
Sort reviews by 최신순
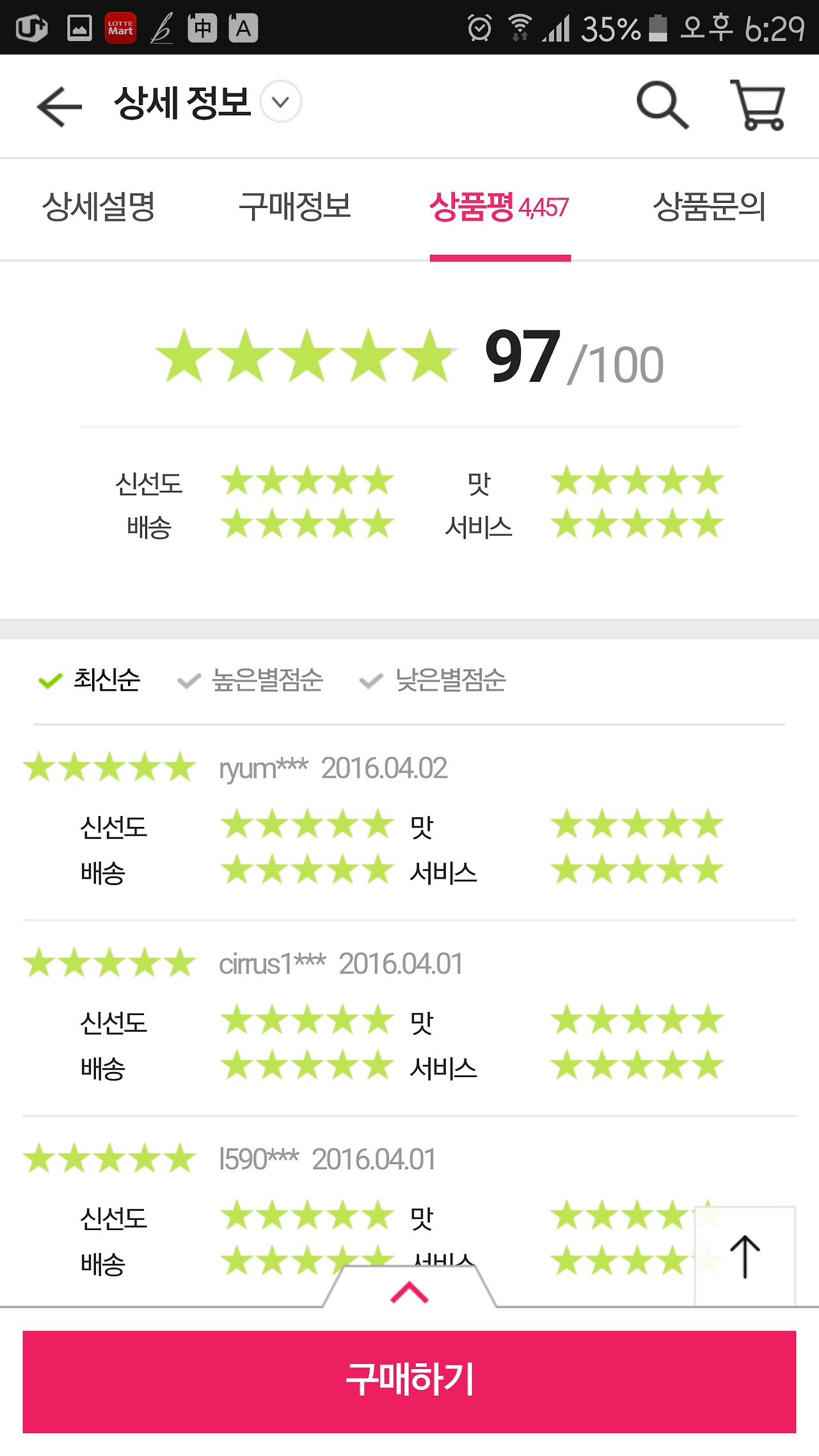tap(90, 680)
